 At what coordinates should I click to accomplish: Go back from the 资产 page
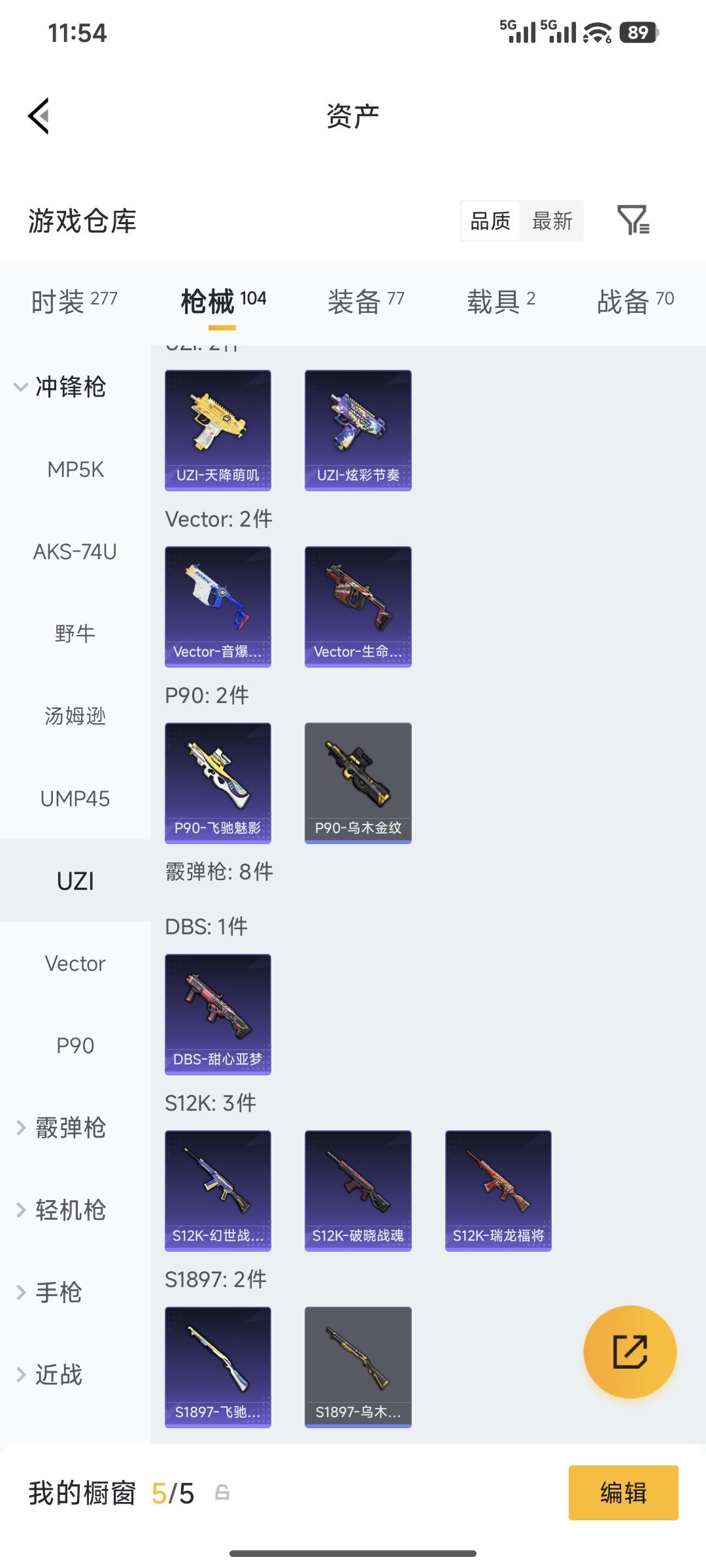pos(39,116)
